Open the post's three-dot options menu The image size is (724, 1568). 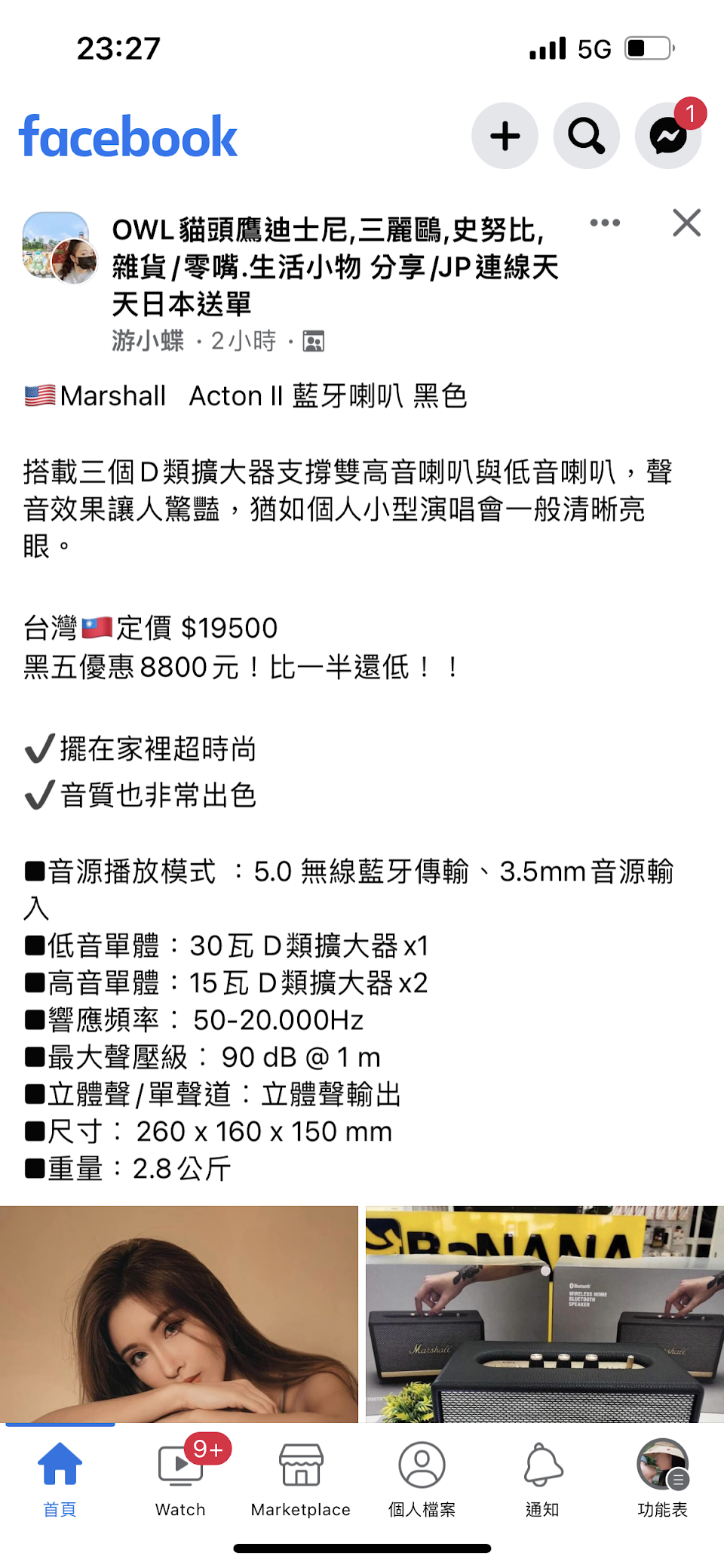[x=605, y=223]
